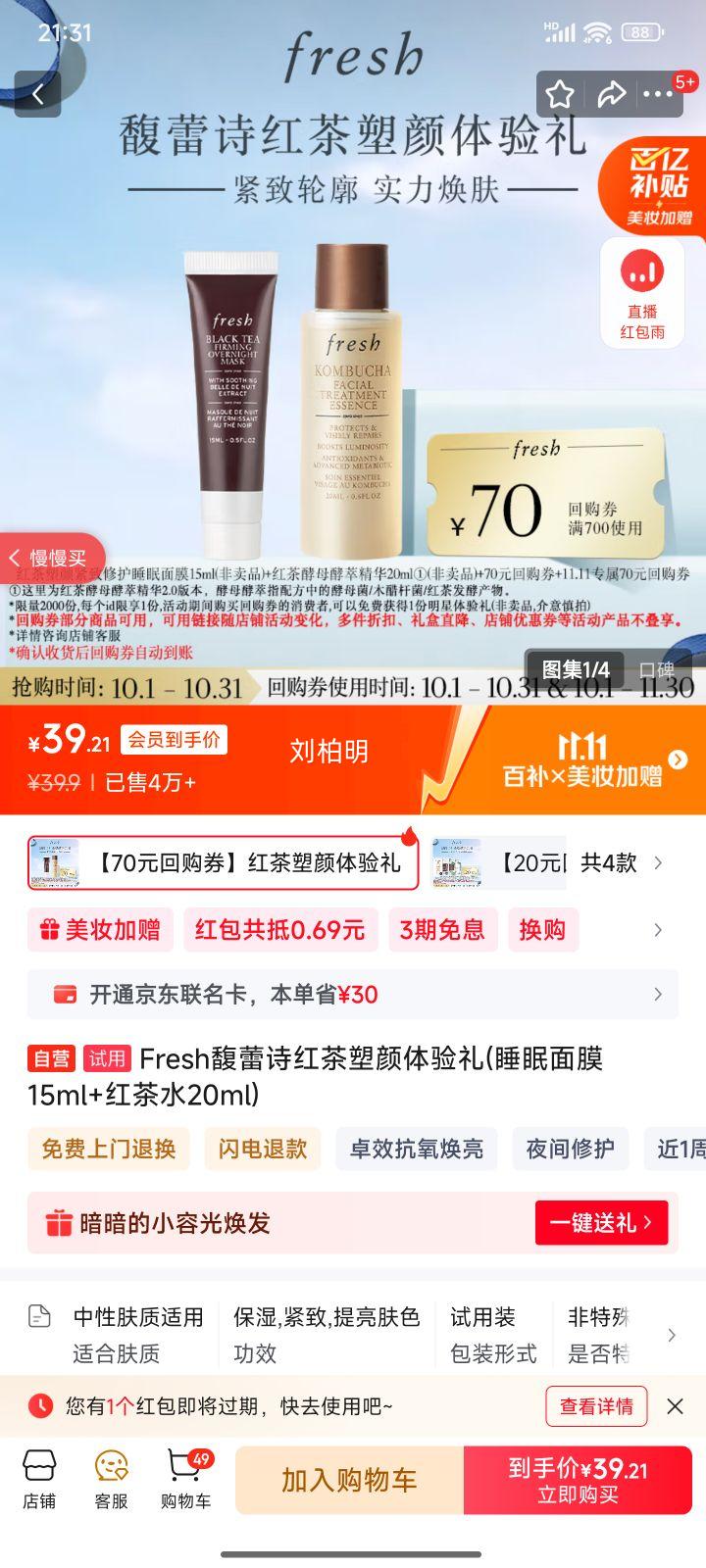This screenshot has width=706, height=1568.
Task: Open the 店铺 store page
Action: click(39, 1480)
